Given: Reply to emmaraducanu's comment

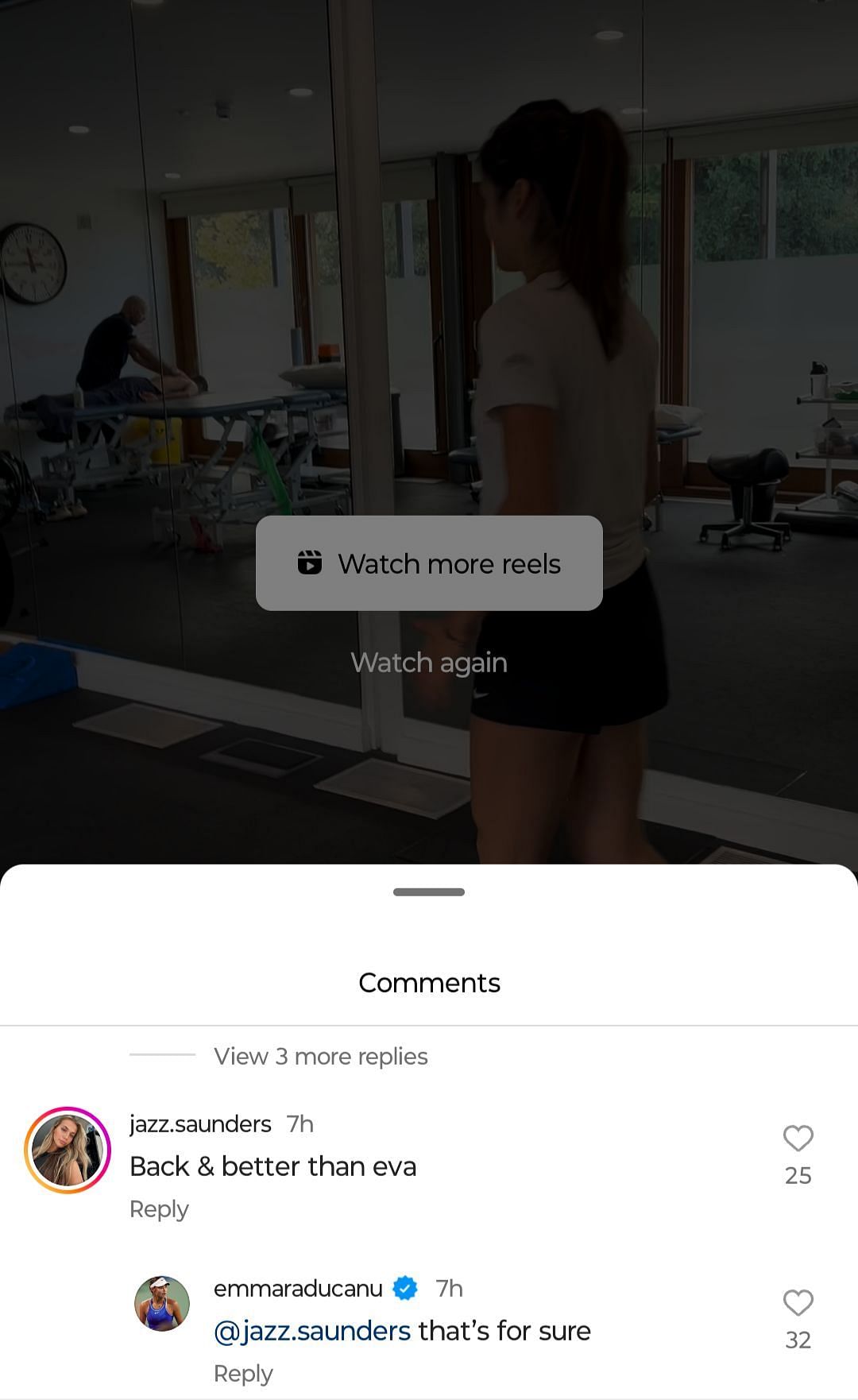Looking at the screenshot, I should [243, 1373].
